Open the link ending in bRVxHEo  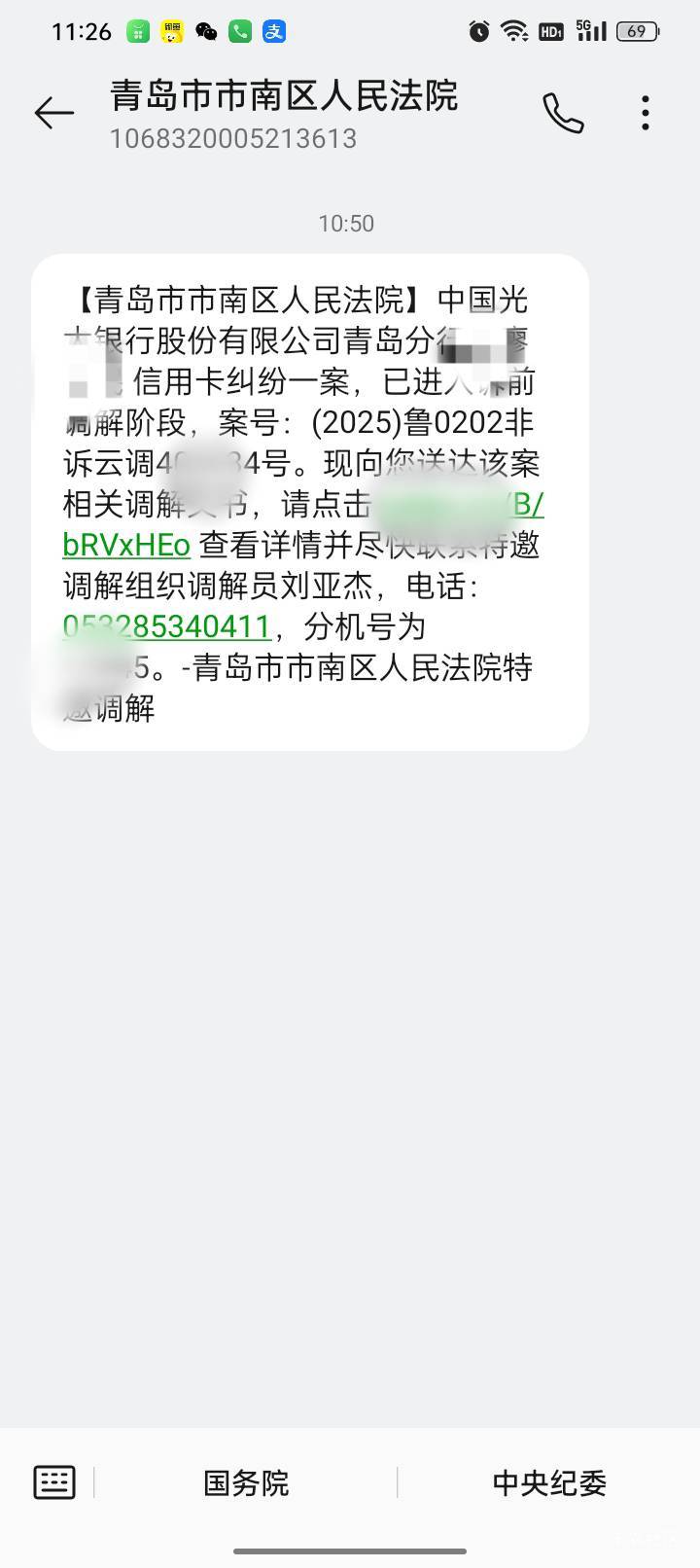(x=126, y=546)
